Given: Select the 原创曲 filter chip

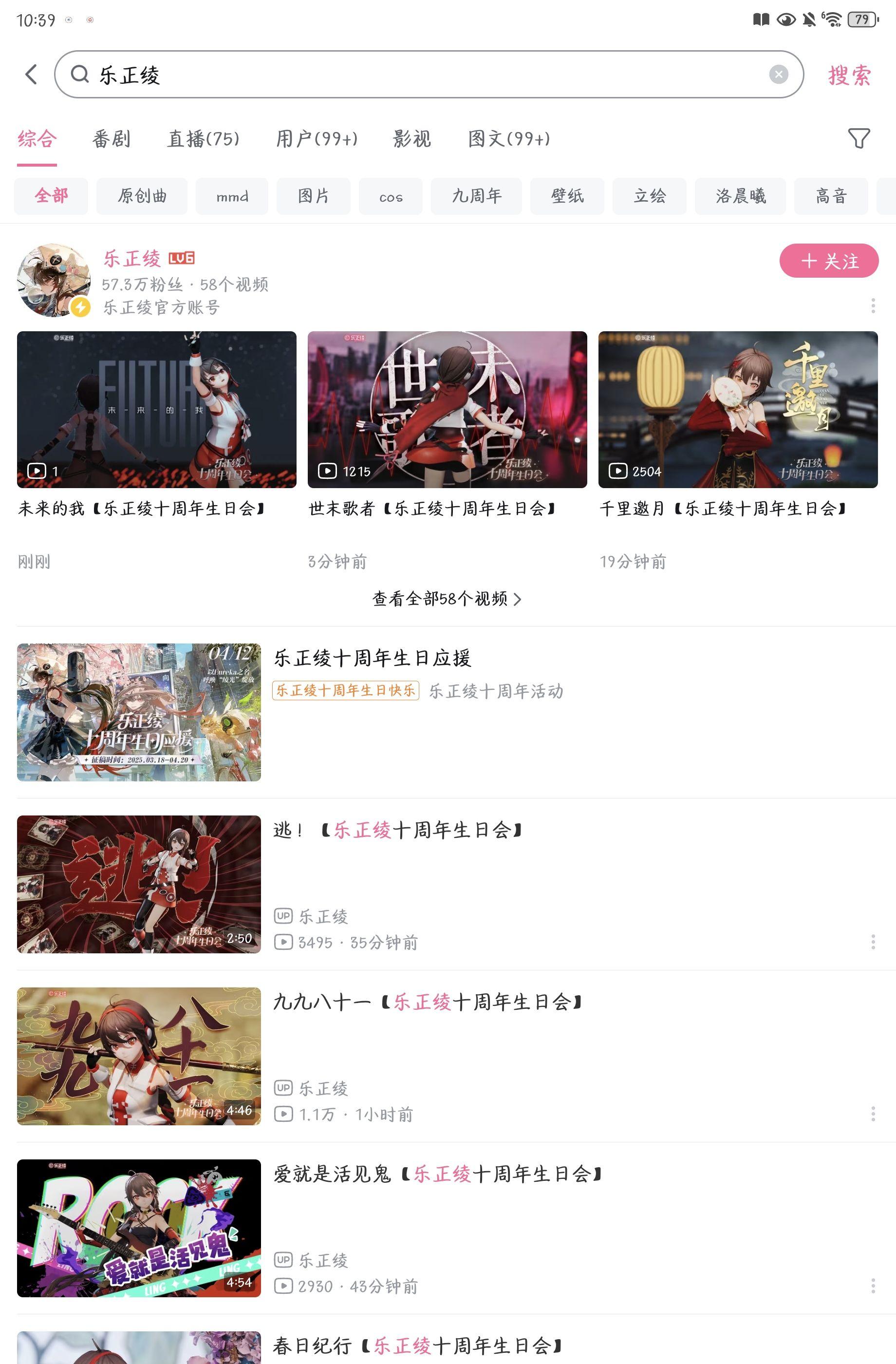Looking at the screenshot, I should [x=142, y=197].
